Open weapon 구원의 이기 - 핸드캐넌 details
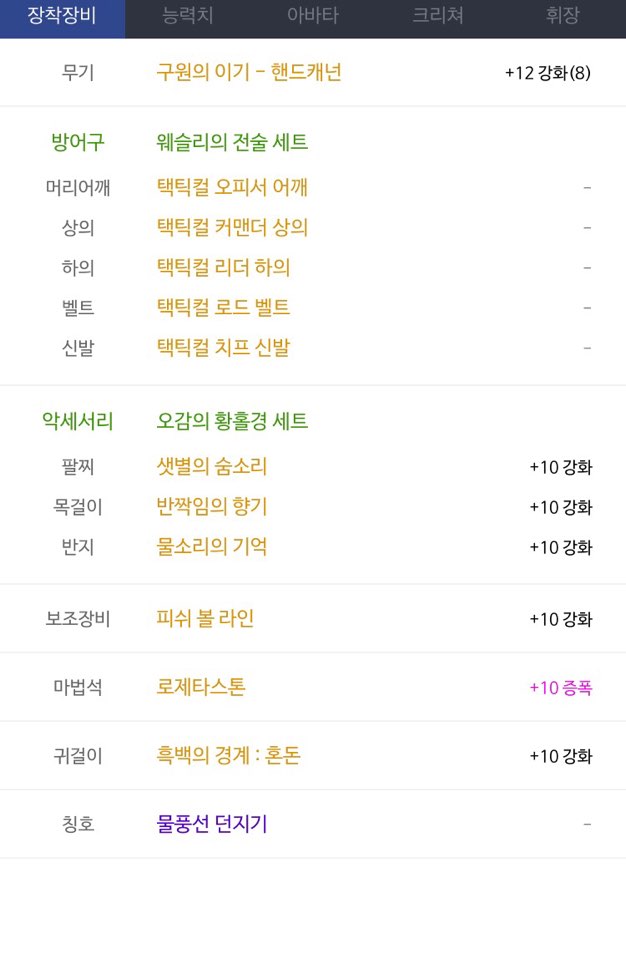 point(249,72)
